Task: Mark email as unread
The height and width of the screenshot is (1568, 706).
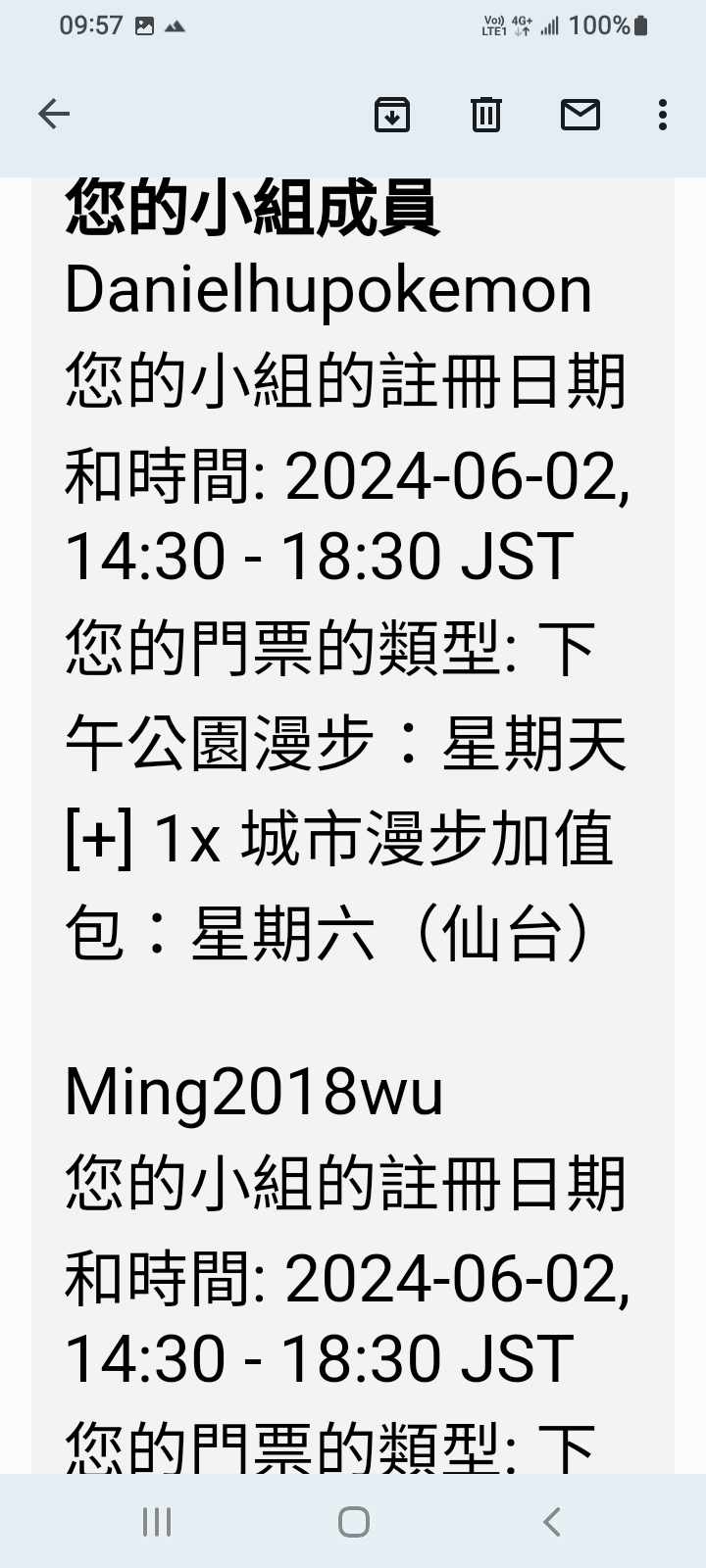Action: coord(580,115)
